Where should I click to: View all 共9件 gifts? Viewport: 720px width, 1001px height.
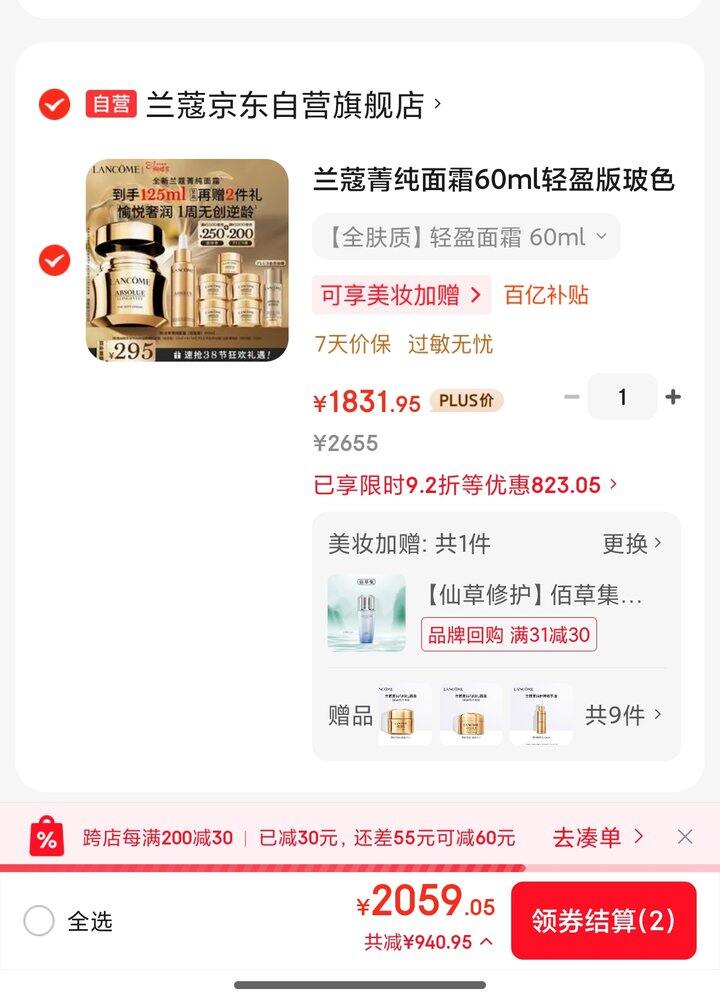[x=624, y=715]
